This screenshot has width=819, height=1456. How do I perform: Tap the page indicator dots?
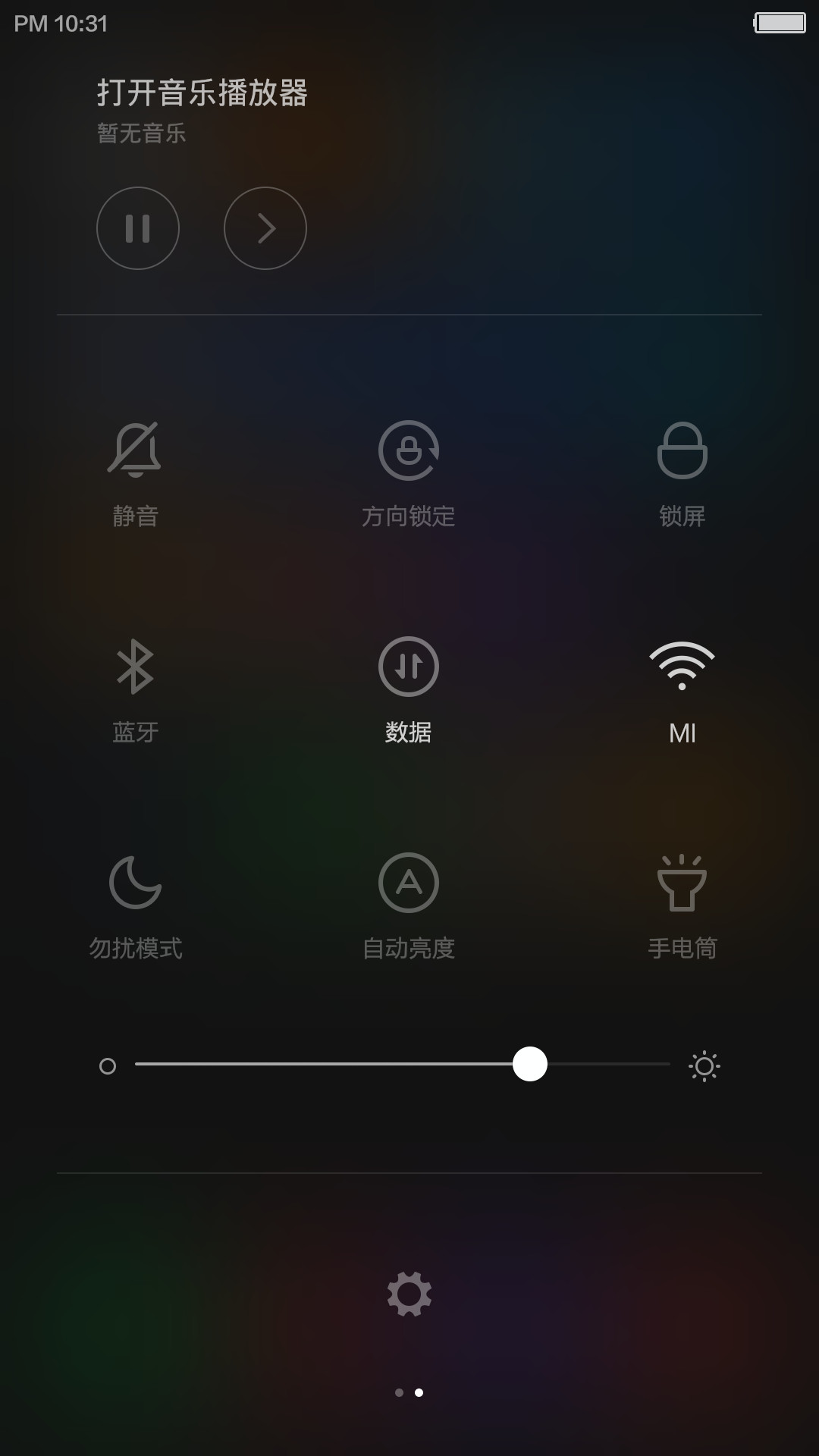(409, 1392)
